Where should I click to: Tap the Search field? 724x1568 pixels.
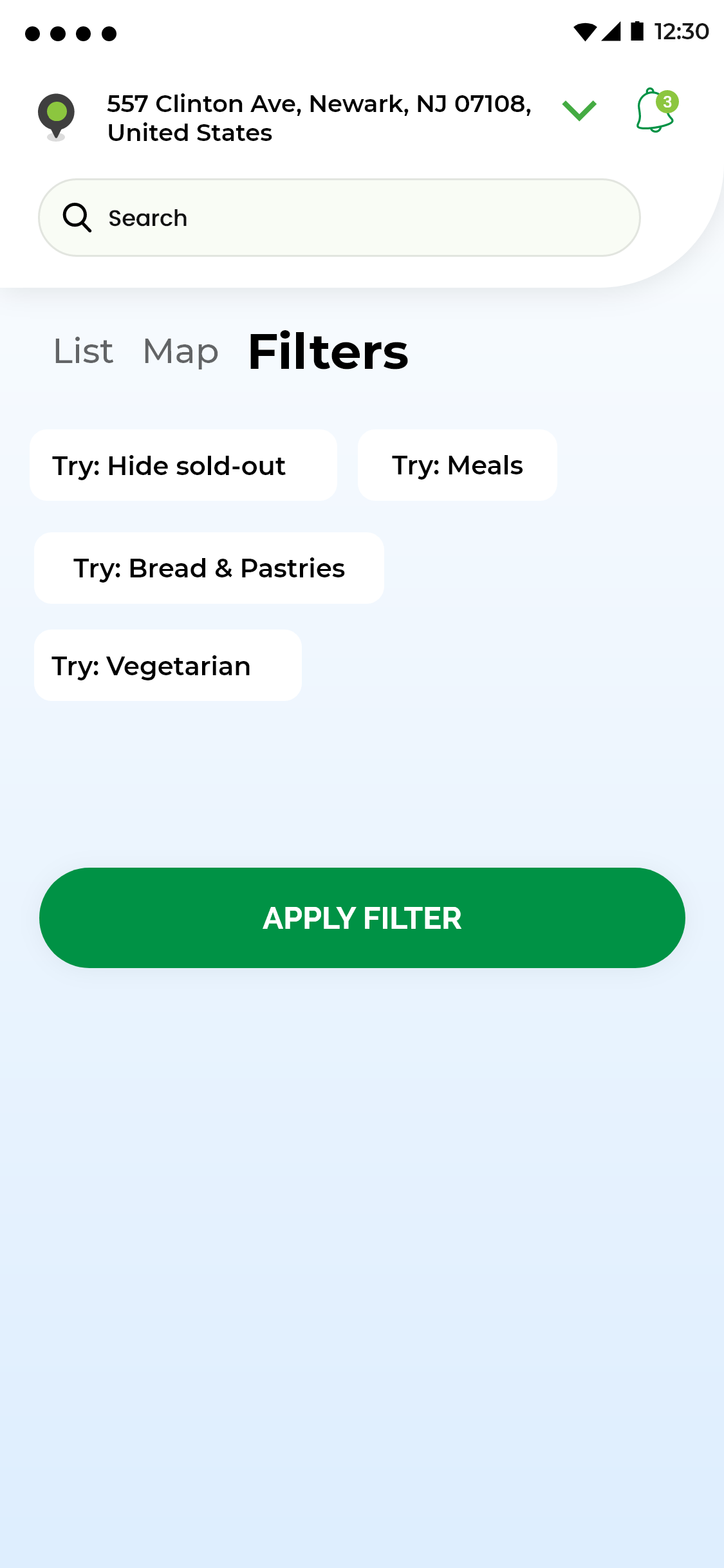(x=339, y=218)
